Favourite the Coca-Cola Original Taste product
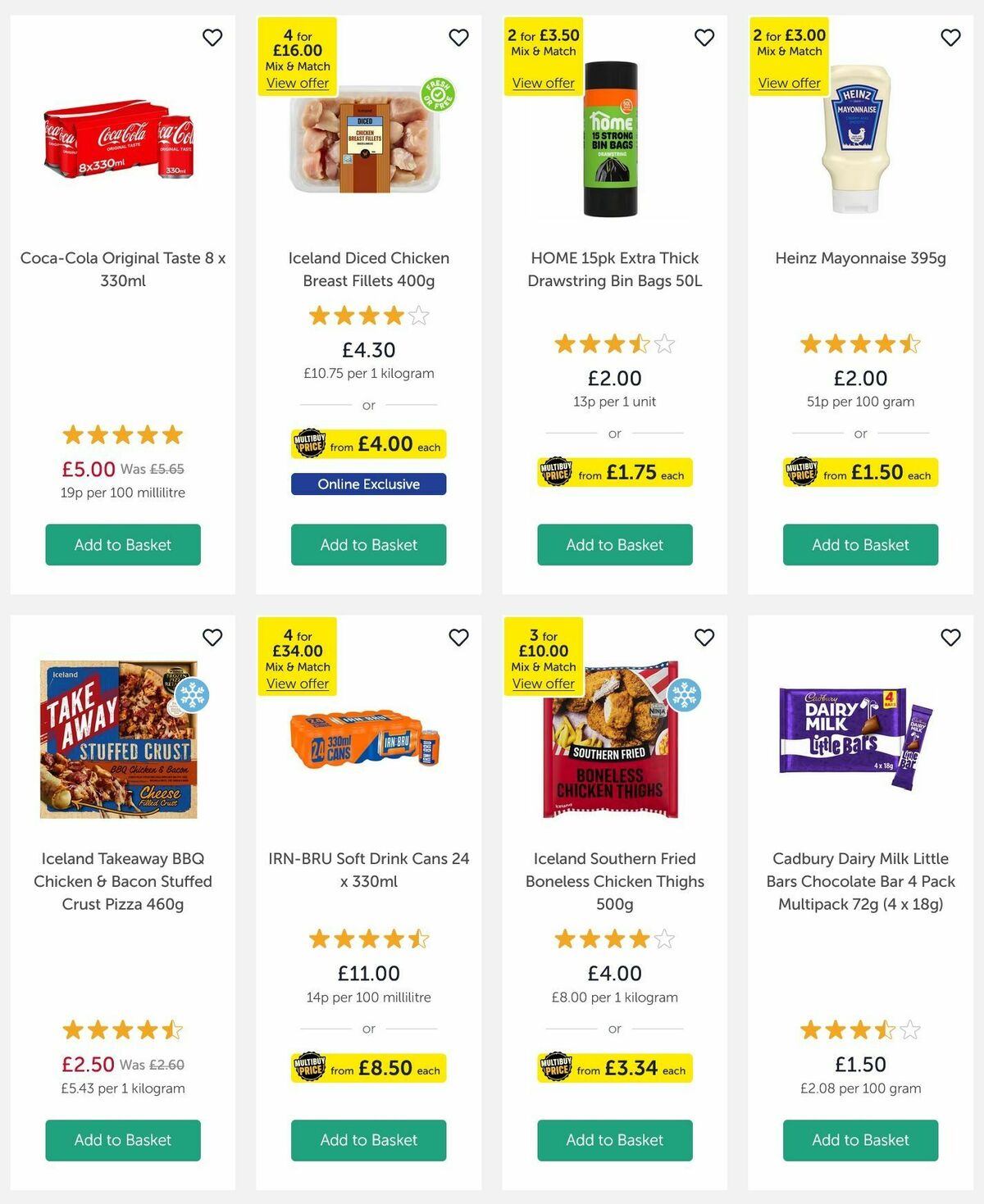The image size is (984, 1204). coord(212,38)
